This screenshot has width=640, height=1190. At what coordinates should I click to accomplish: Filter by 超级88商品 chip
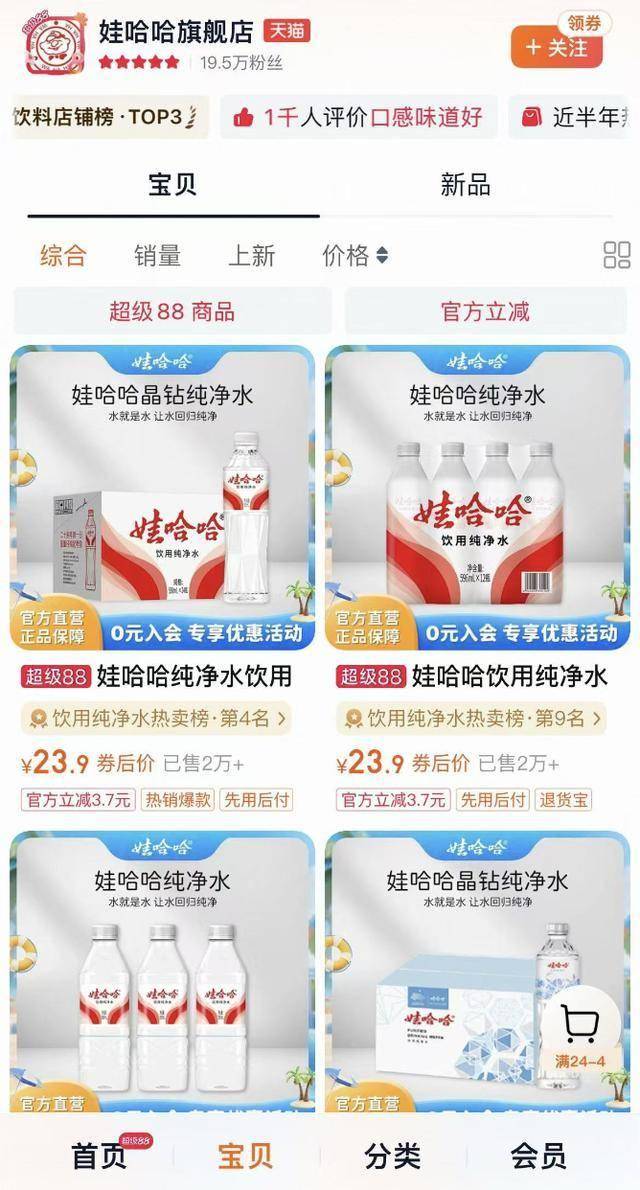pyautogui.click(x=172, y=311)
